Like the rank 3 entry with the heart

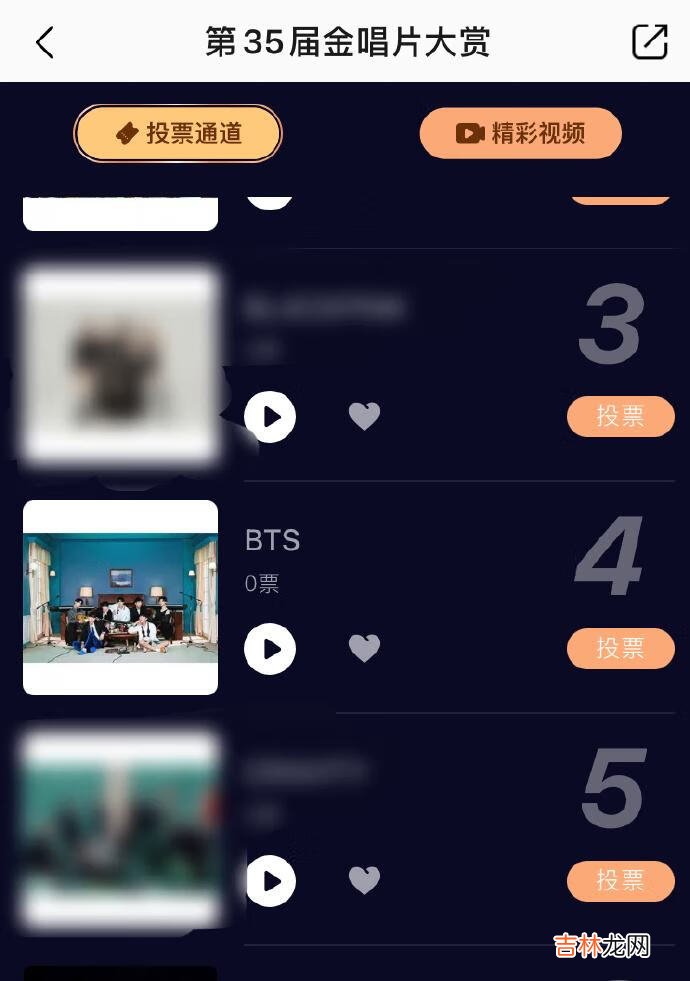(x=364, y=416)
